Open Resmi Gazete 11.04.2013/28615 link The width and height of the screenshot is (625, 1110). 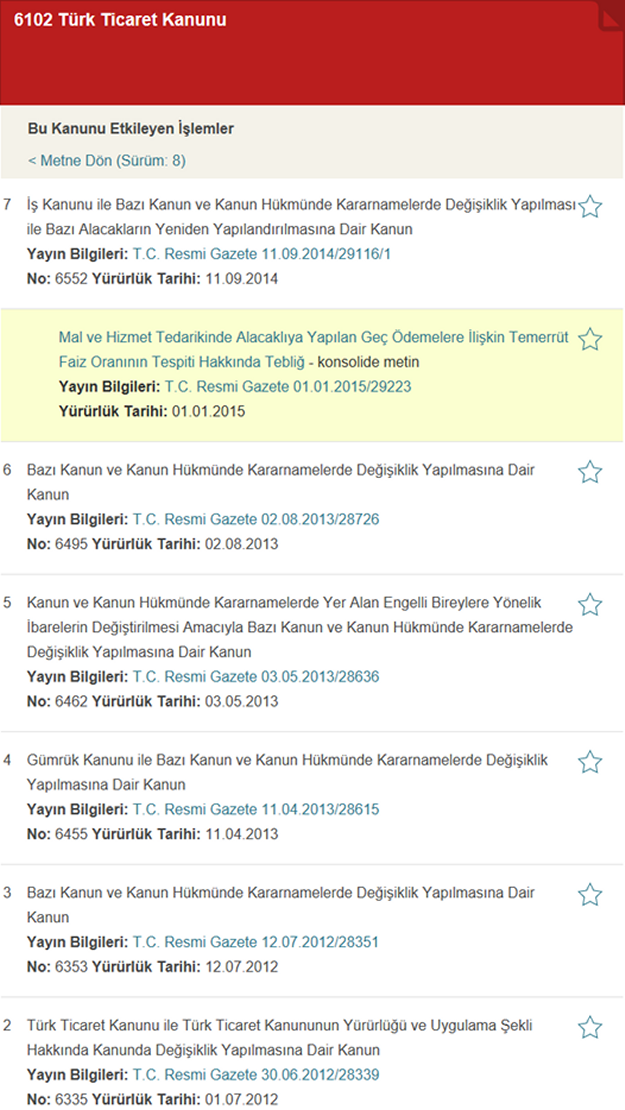(255, 809)
